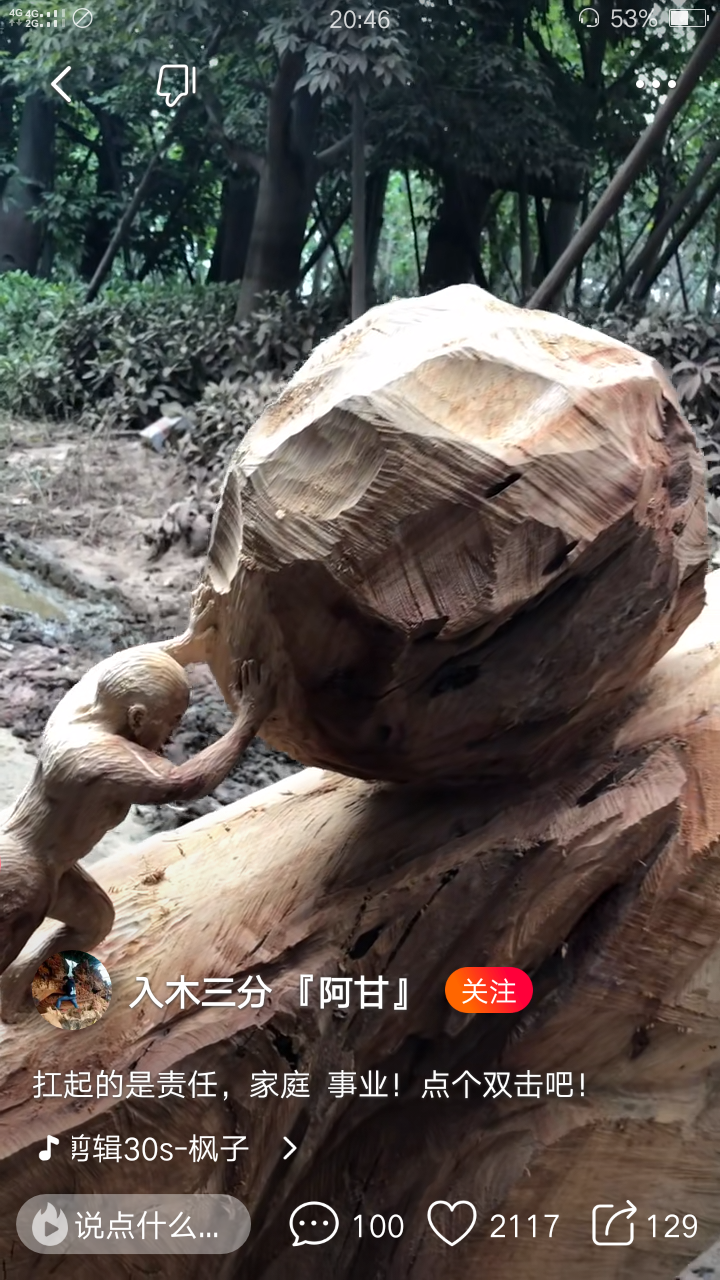Go back using the top-left arrow
The width and height of the screenshot is (720, 1280).
tap(62, 85)
